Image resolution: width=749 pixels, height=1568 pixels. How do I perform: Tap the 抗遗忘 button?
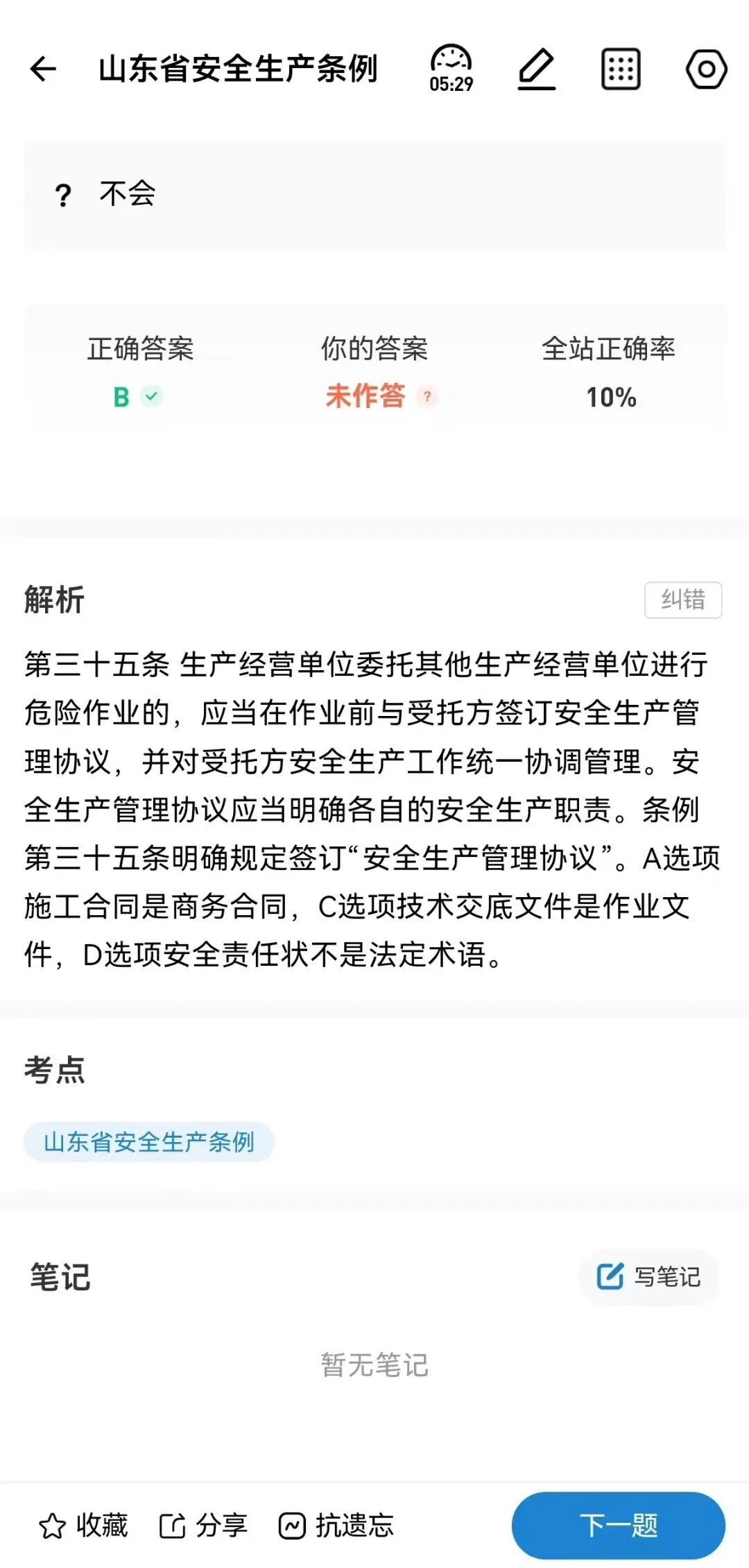pos(336,1526)
